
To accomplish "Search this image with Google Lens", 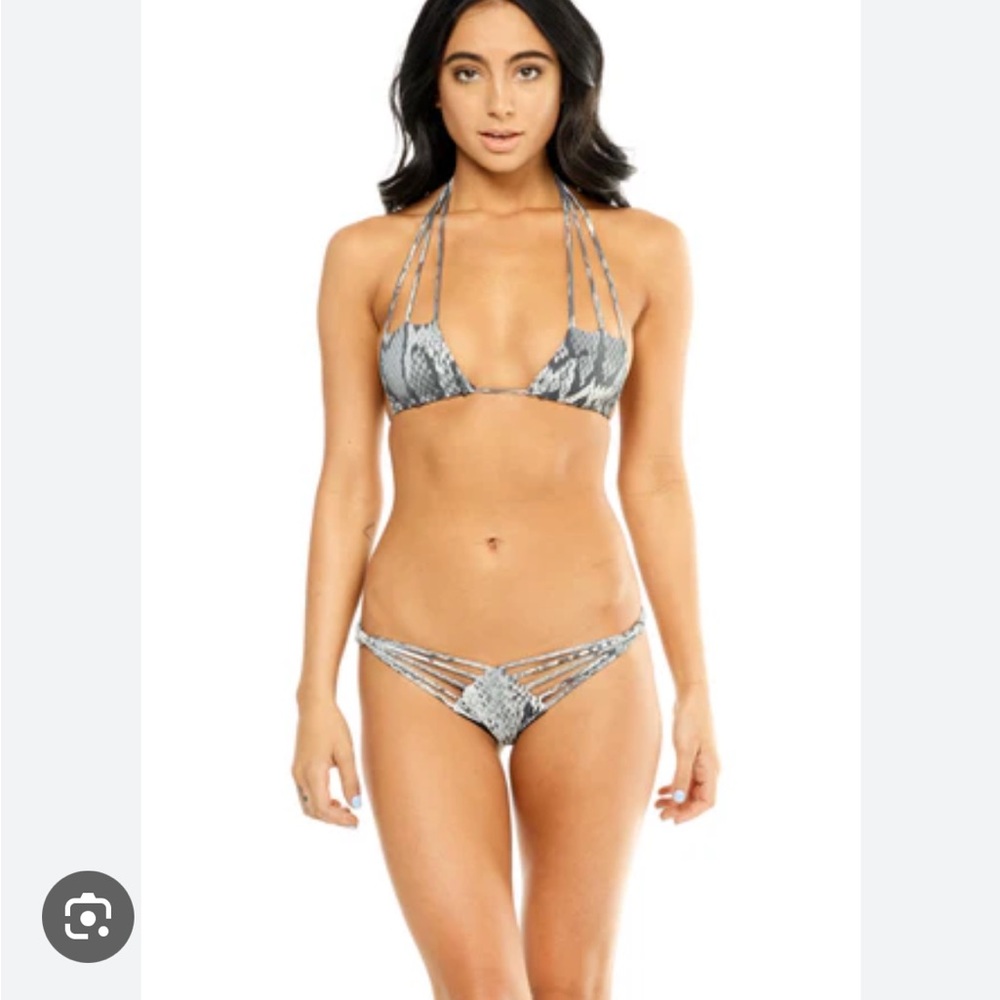I will click(x=88, y=917).
